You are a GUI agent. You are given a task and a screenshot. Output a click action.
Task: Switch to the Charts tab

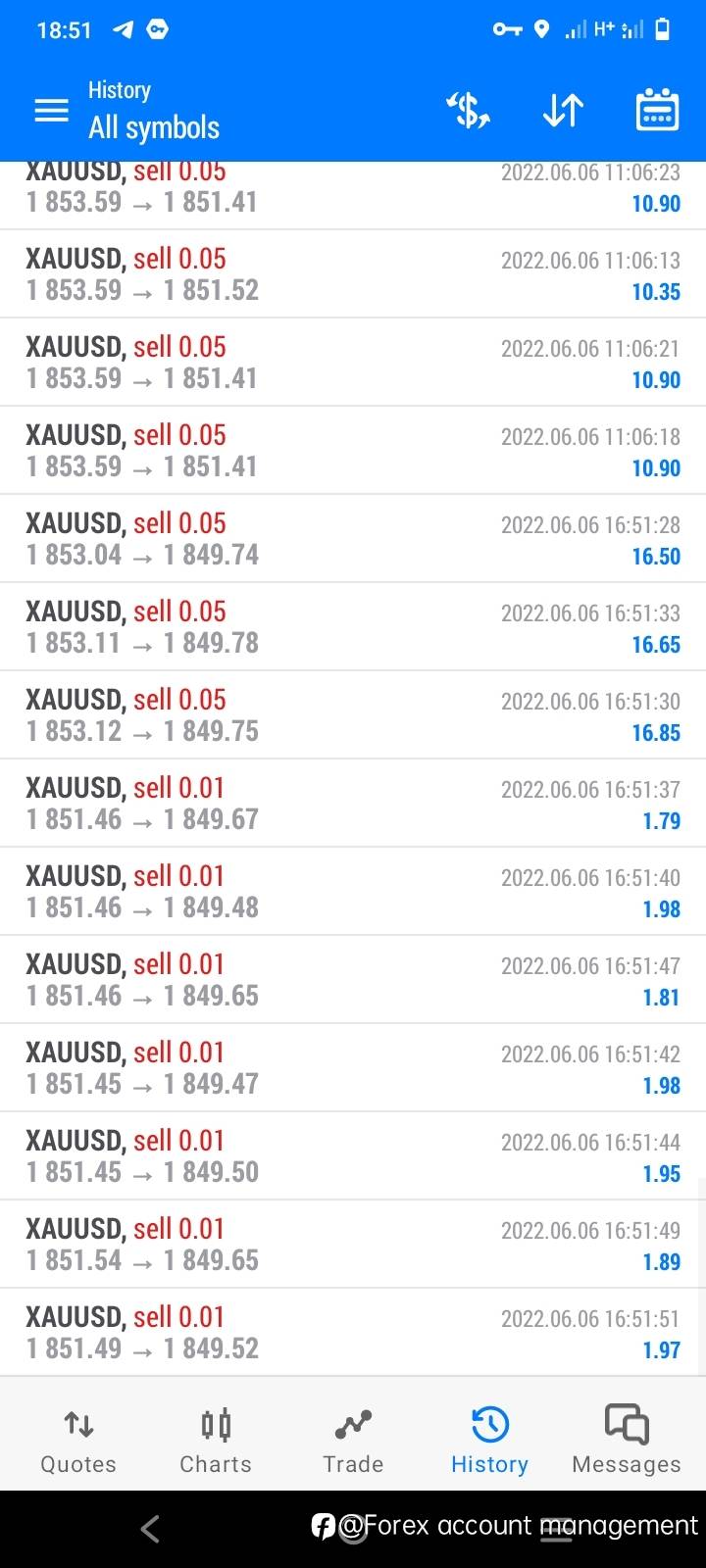216,1441
